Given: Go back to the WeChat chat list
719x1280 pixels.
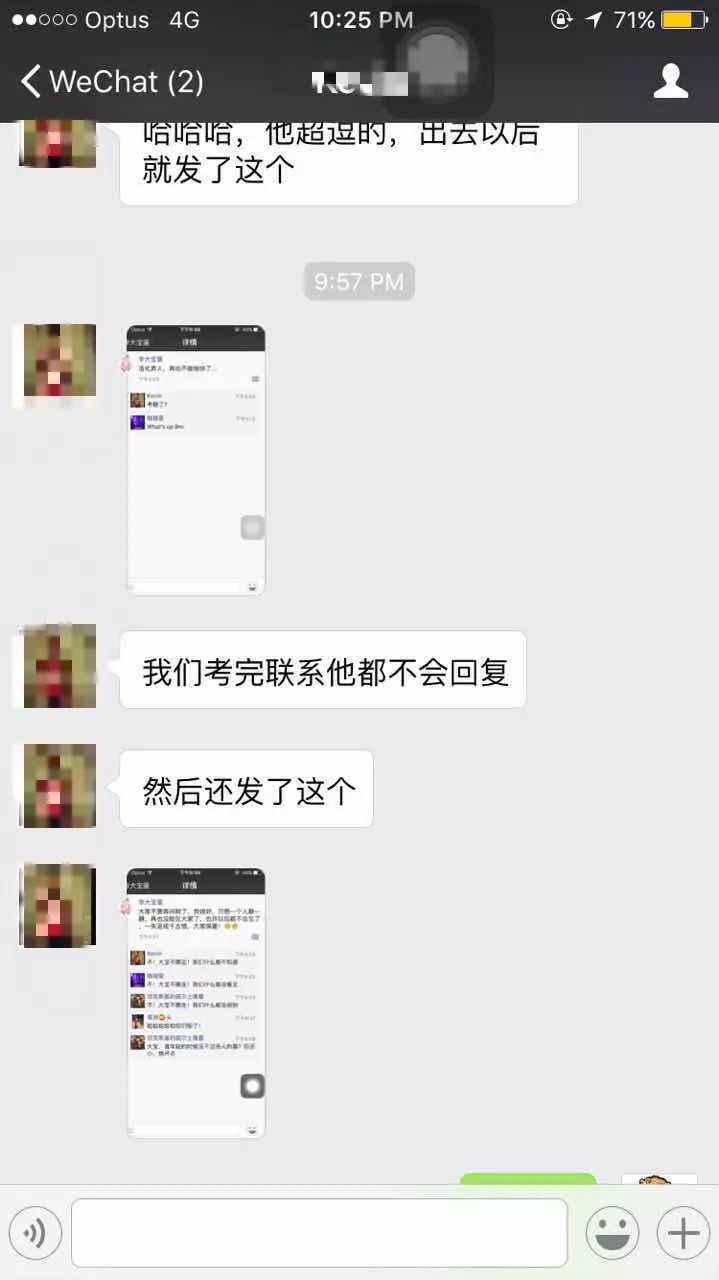Looking at the screenshot, I should pos(110,82).
